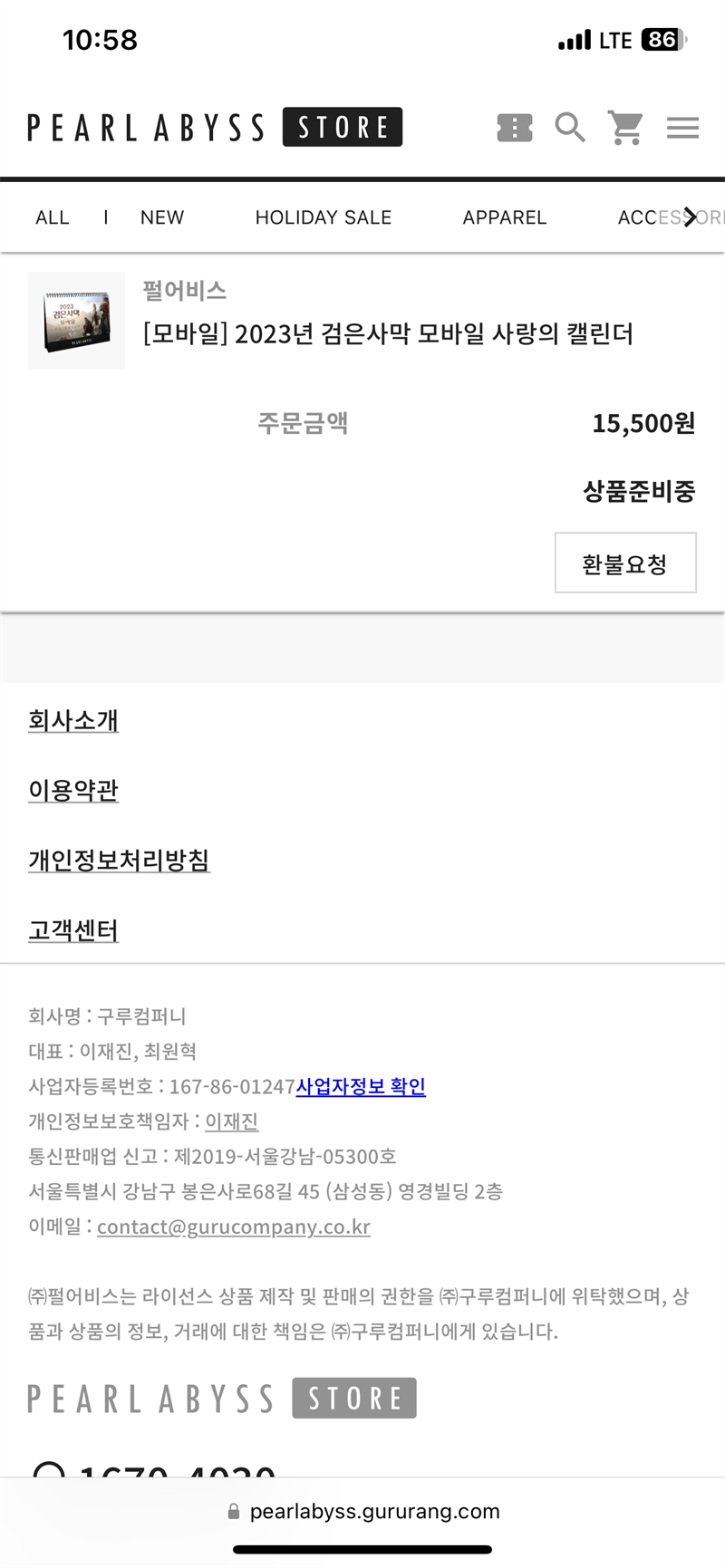The height and width of the screenshot is (1568, 725).
Task: Open the hamburger menu
Action: 682,128
